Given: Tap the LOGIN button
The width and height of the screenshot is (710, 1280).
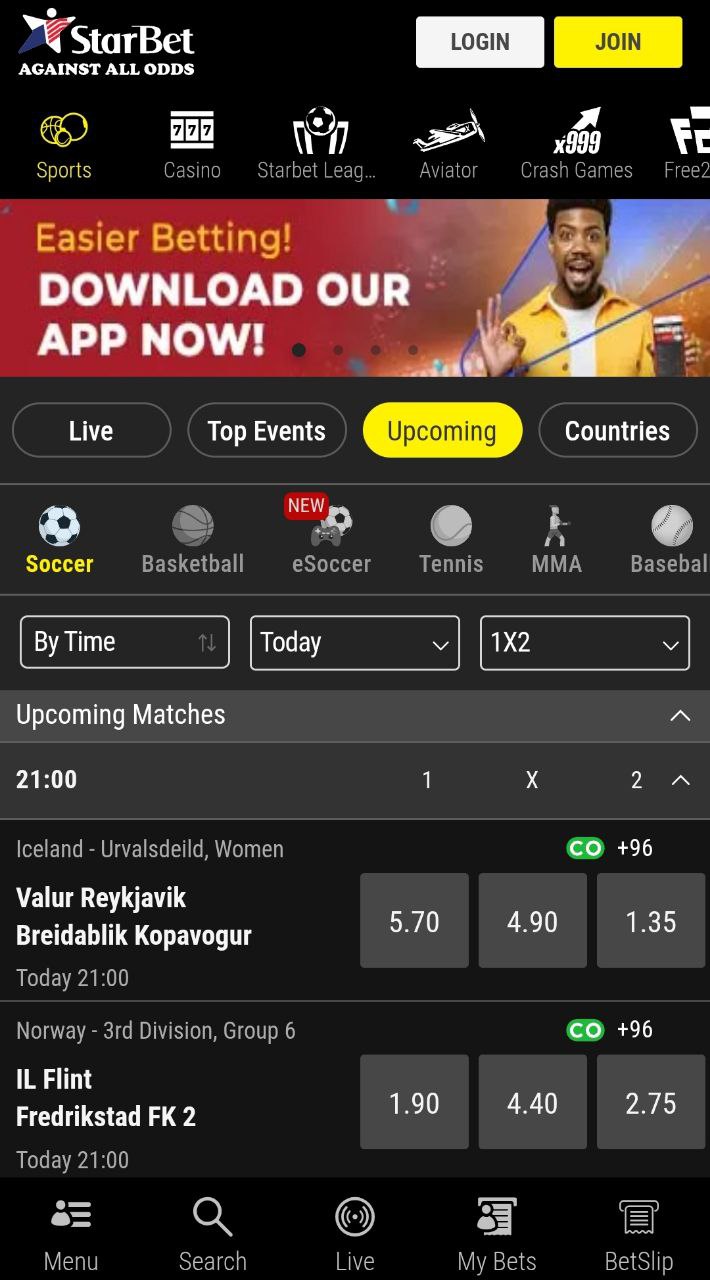Looking at the screenshot, I should click(480, 42).
